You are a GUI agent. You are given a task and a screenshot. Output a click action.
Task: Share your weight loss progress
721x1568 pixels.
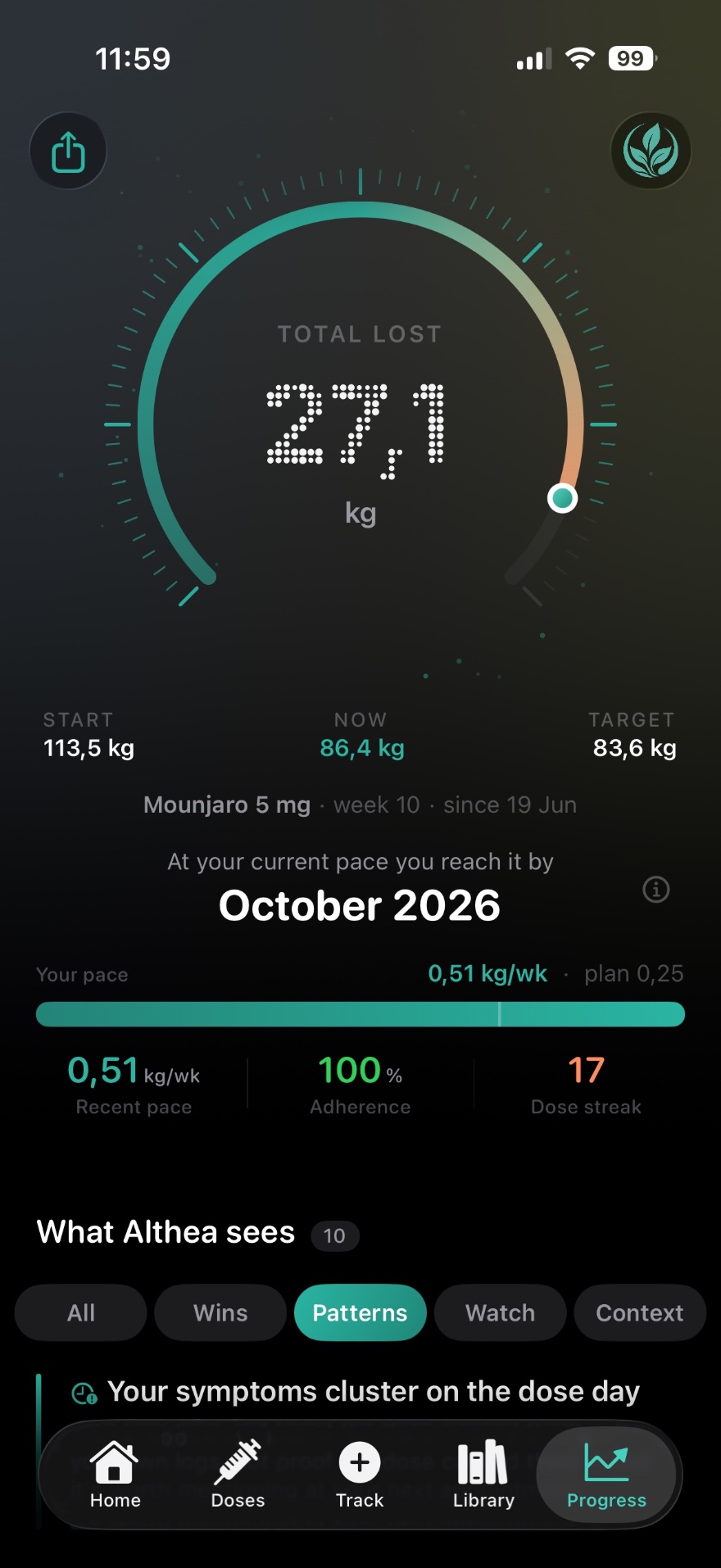click(68, 152)
